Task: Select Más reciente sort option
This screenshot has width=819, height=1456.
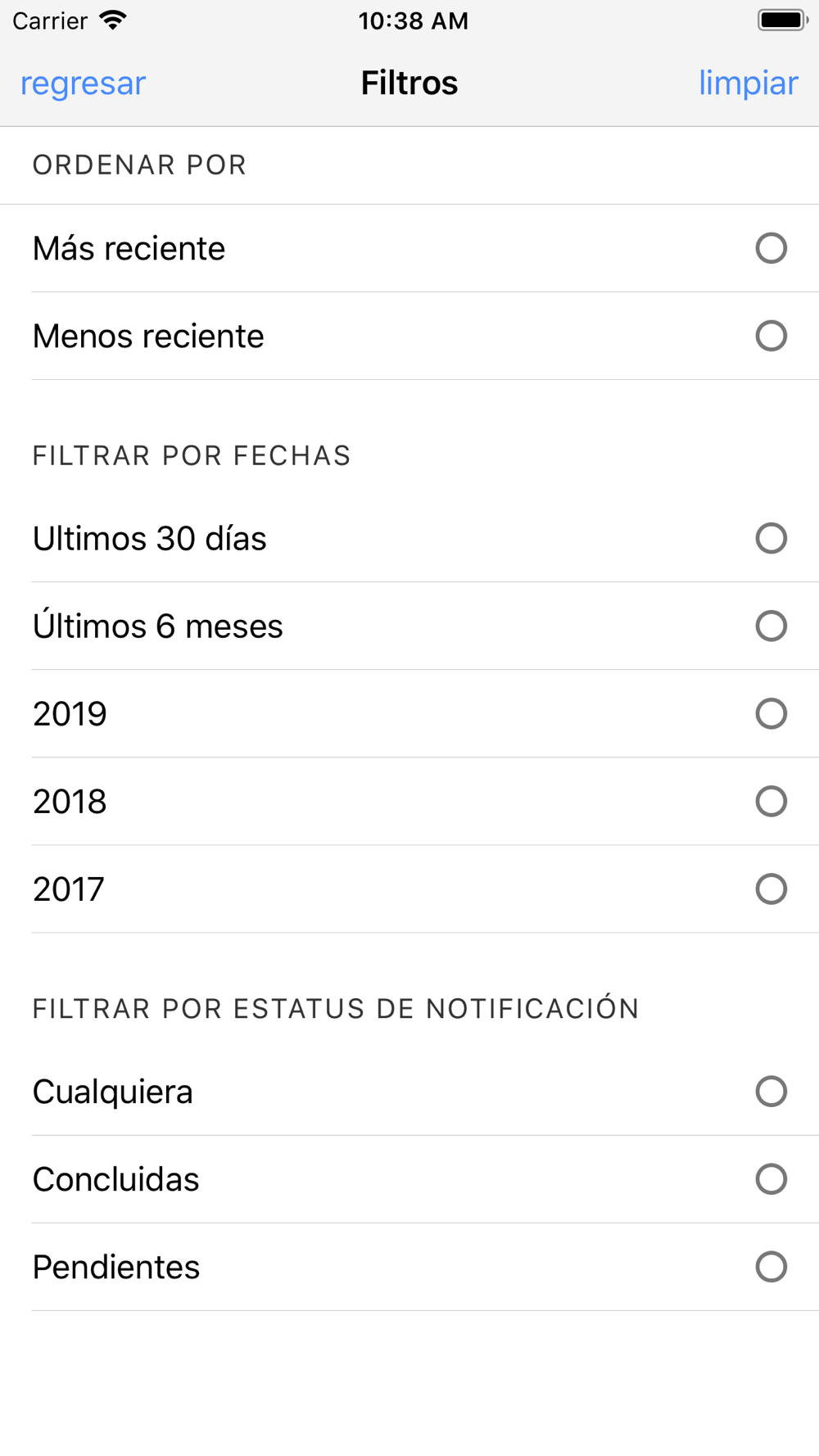Action: pos(409,248)
